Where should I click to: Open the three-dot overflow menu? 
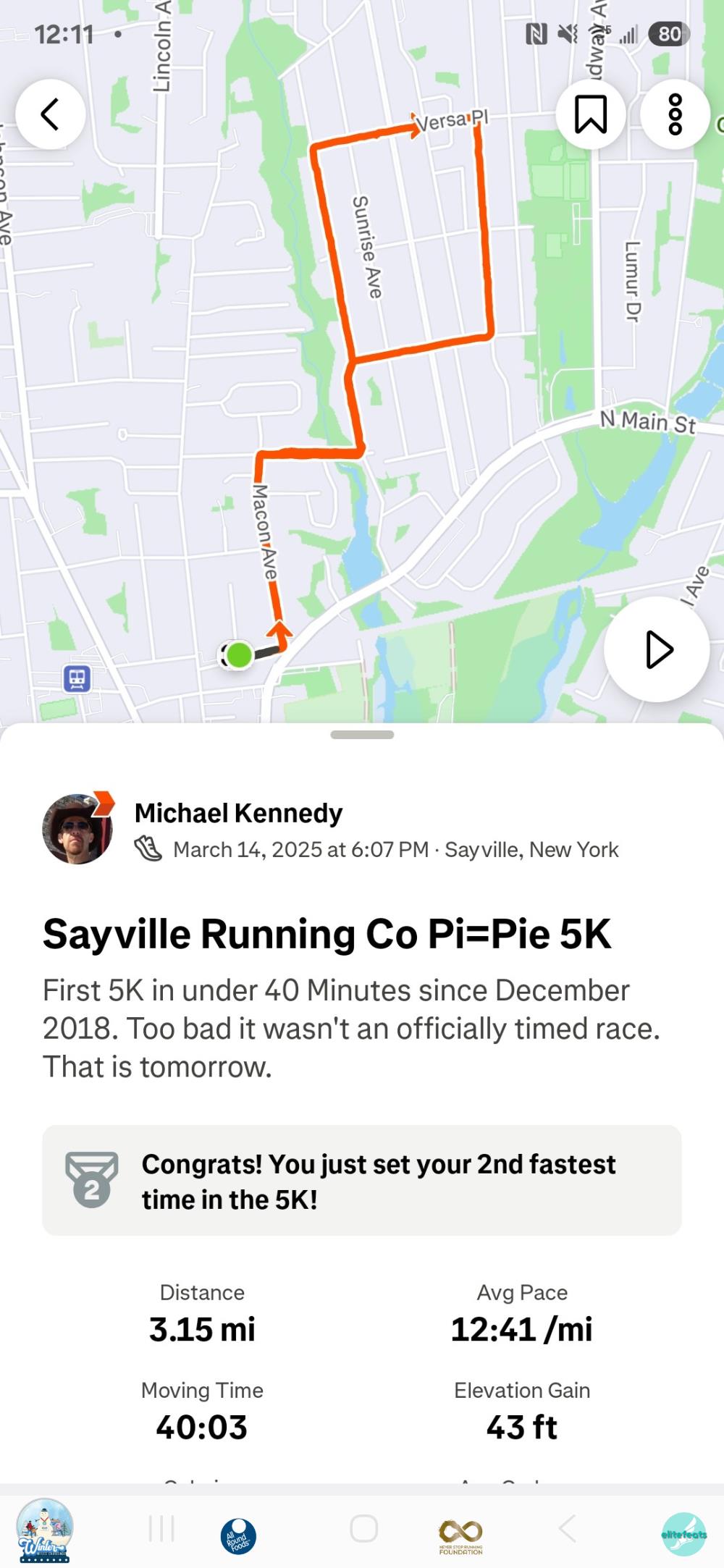pyautogui.click(x=675, y=114)
